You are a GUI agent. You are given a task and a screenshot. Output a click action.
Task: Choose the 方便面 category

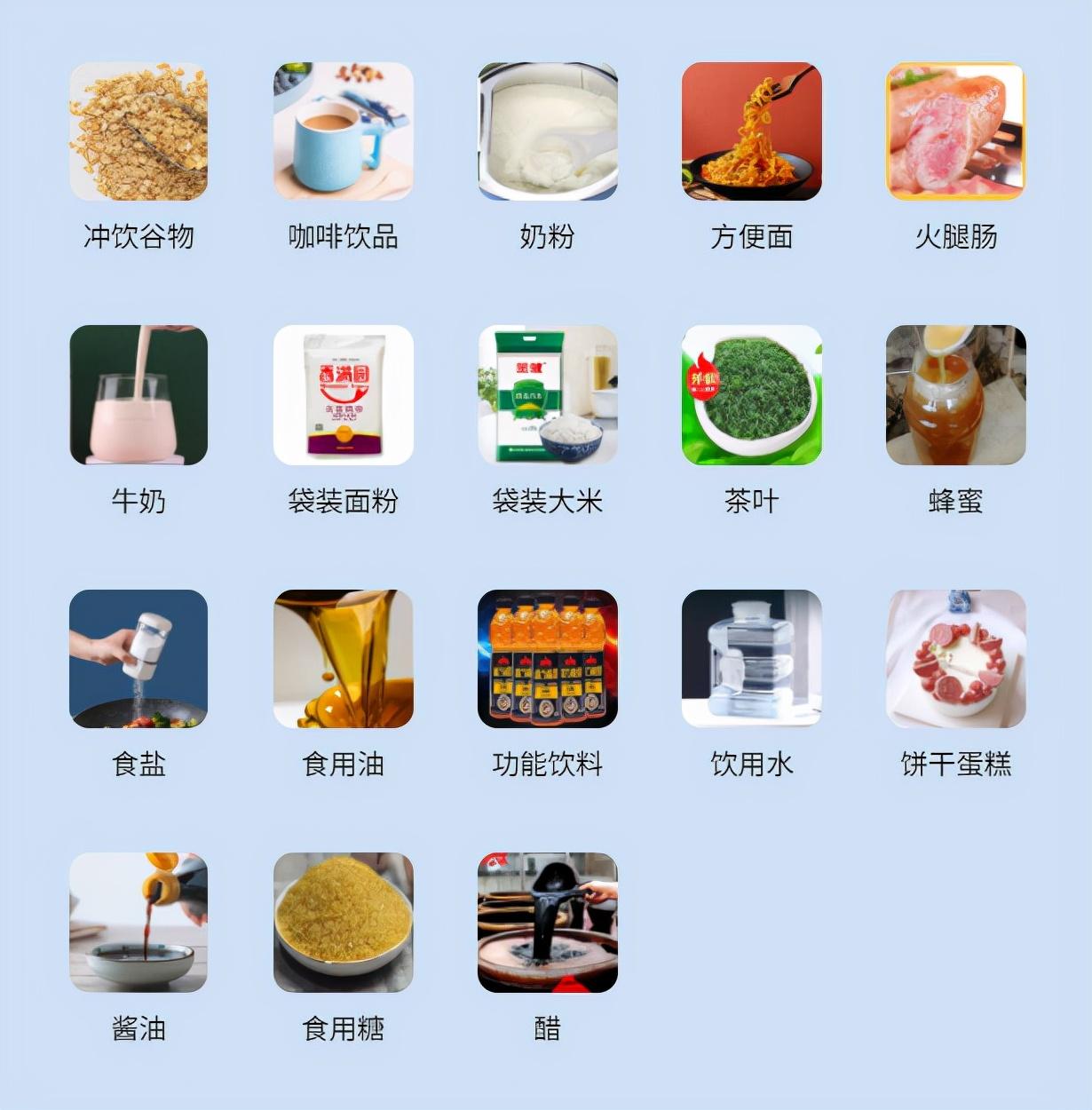[x=751, y=131]
